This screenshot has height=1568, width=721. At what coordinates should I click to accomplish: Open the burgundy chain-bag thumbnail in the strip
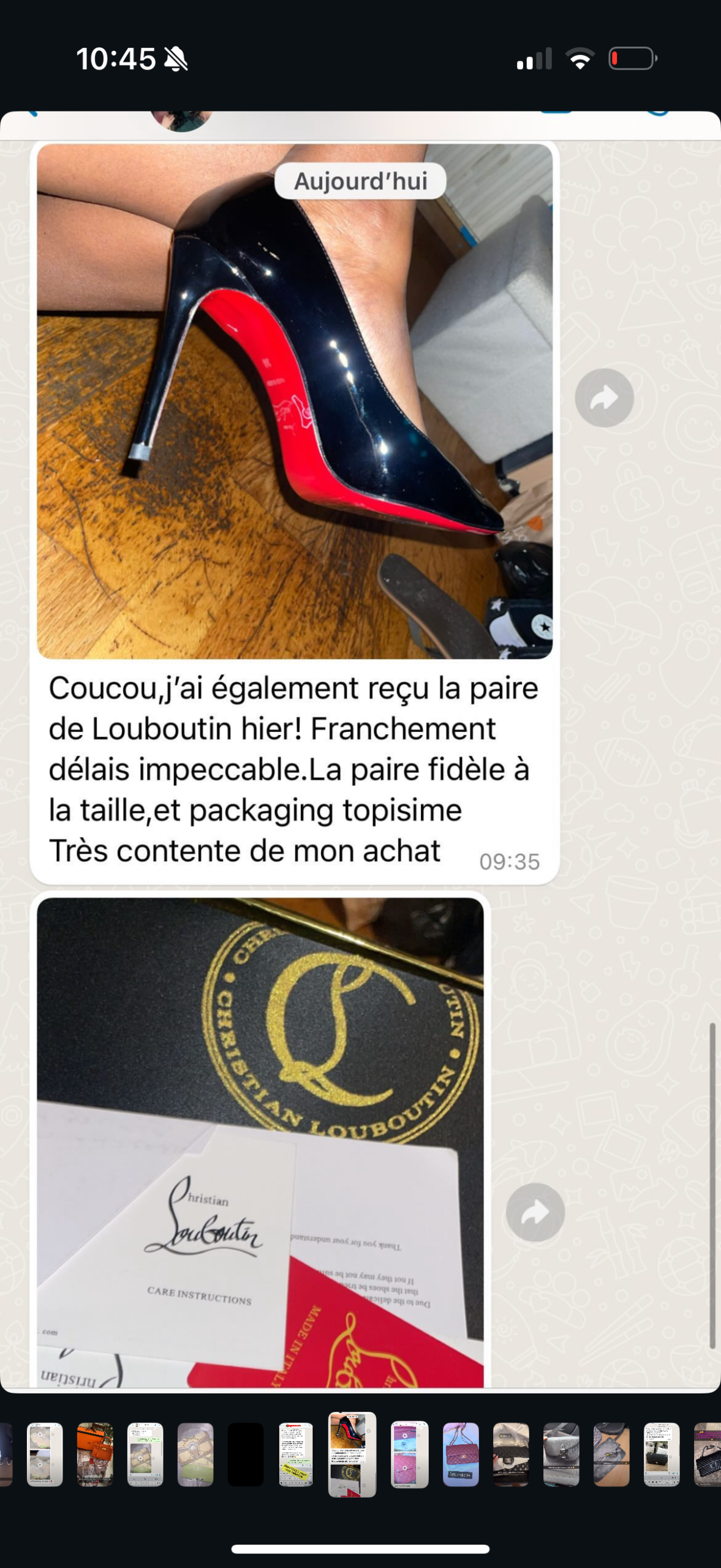point(461,1454)
